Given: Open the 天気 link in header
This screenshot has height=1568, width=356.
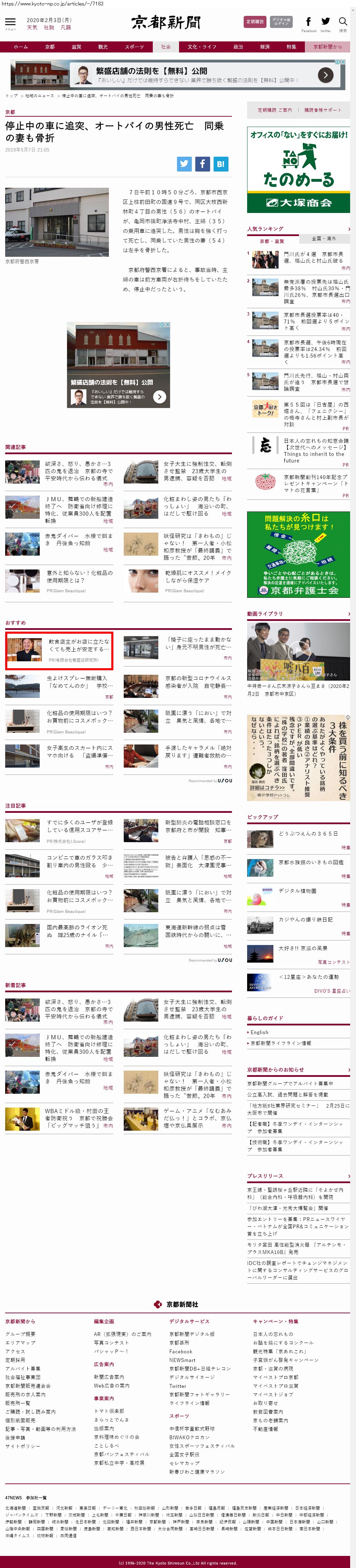Looking at the screenshot, I should (32, 27).
